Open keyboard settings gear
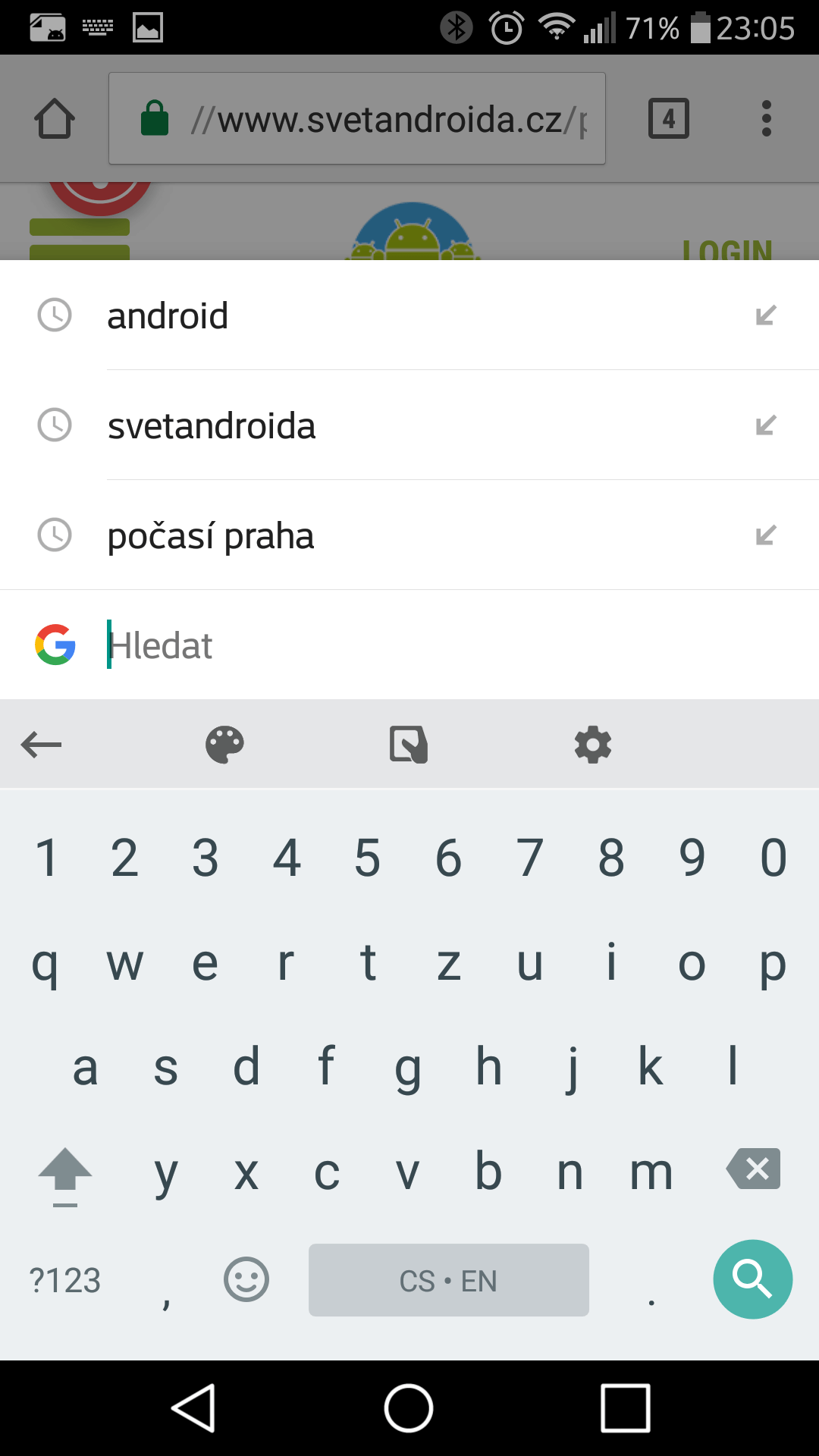The height and width of the screenshot is (1456, 819). click(593, 745)
